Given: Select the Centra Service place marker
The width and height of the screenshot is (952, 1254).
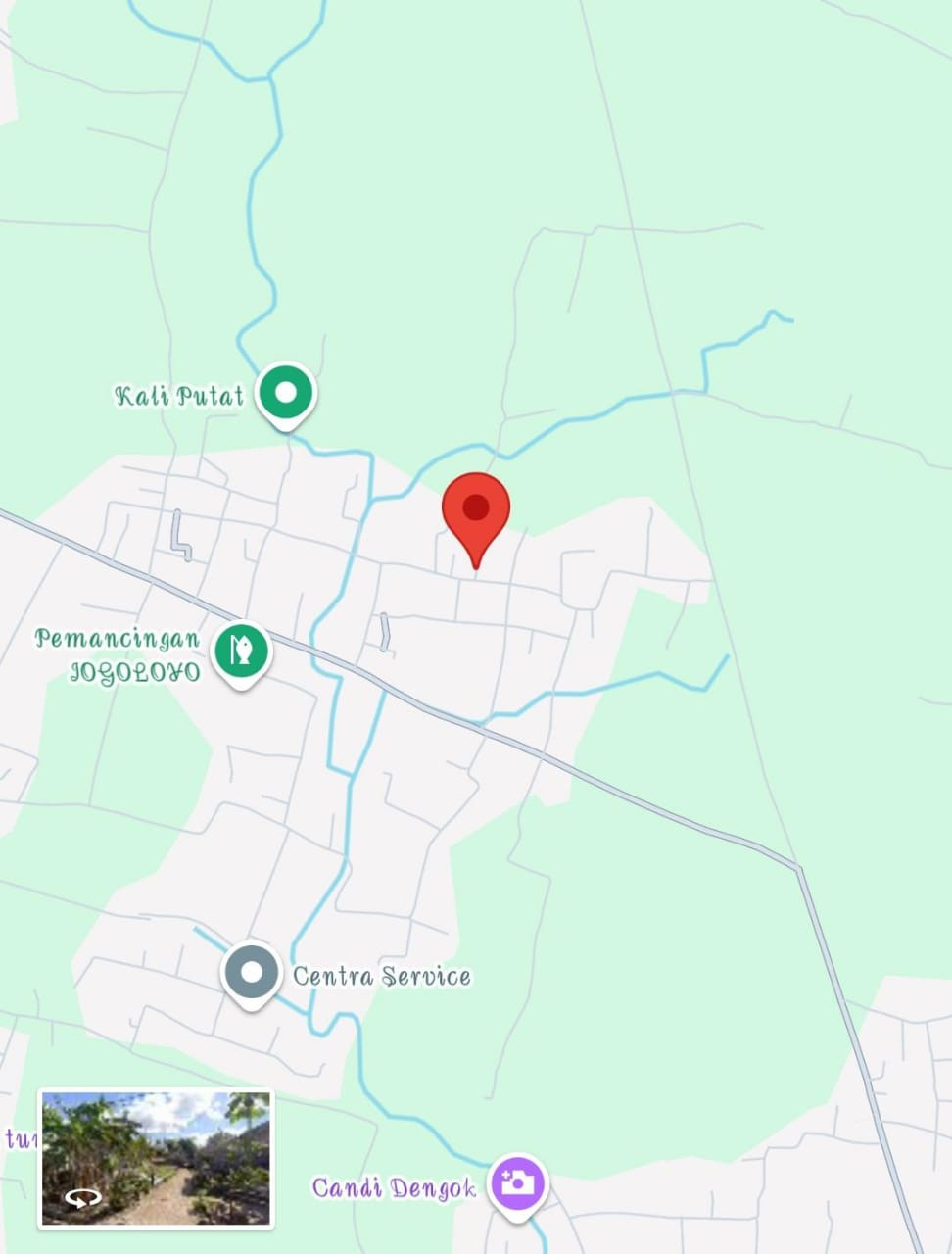Looking at the screenshot, I should click(253, 974).
